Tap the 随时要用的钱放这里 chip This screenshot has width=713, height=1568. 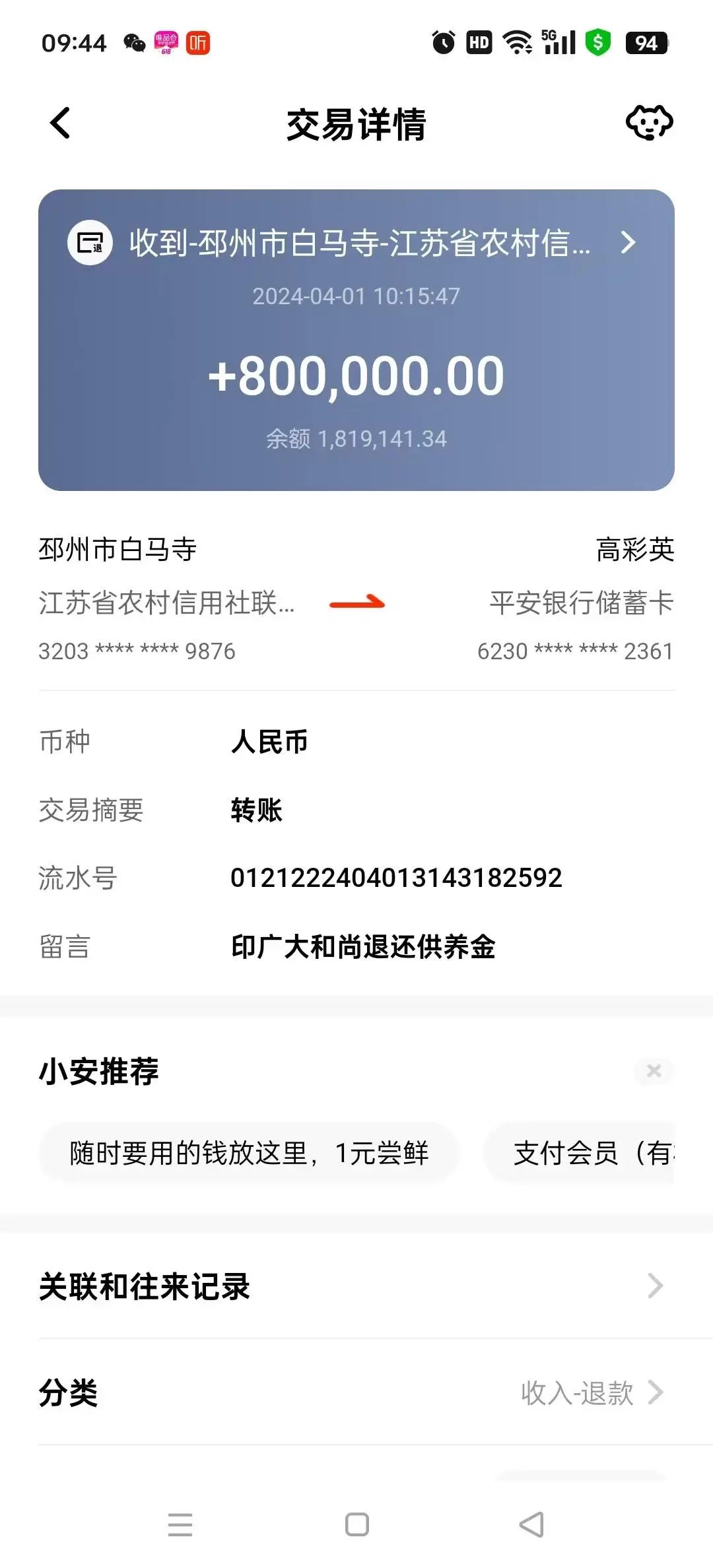point(249,1153)
